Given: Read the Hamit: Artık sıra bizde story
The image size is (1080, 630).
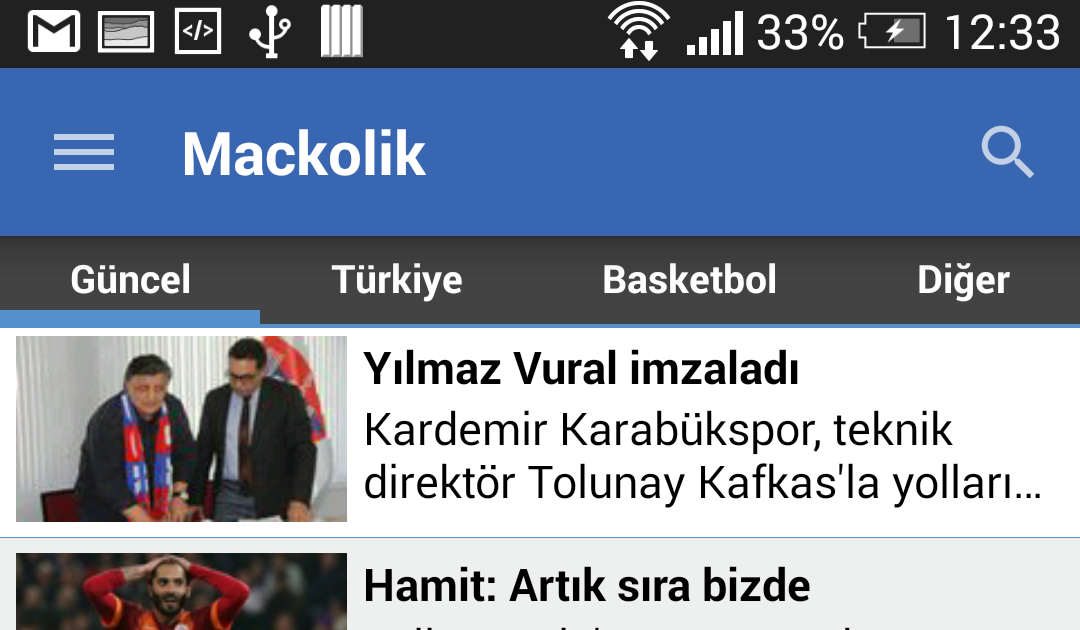Looking at the screenshot, I should (x=586, y=587).
